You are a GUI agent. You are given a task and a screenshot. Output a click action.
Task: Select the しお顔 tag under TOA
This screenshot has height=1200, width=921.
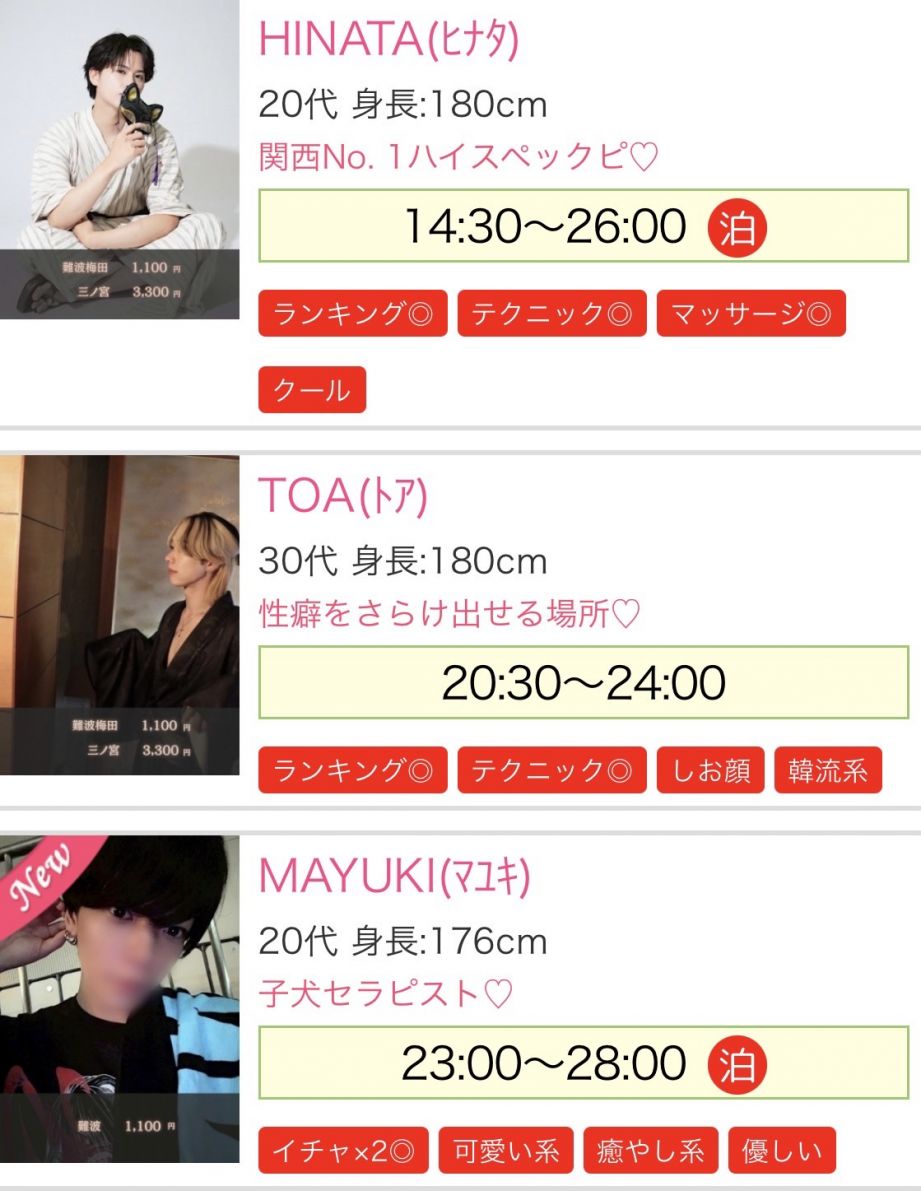pos(711,770)
